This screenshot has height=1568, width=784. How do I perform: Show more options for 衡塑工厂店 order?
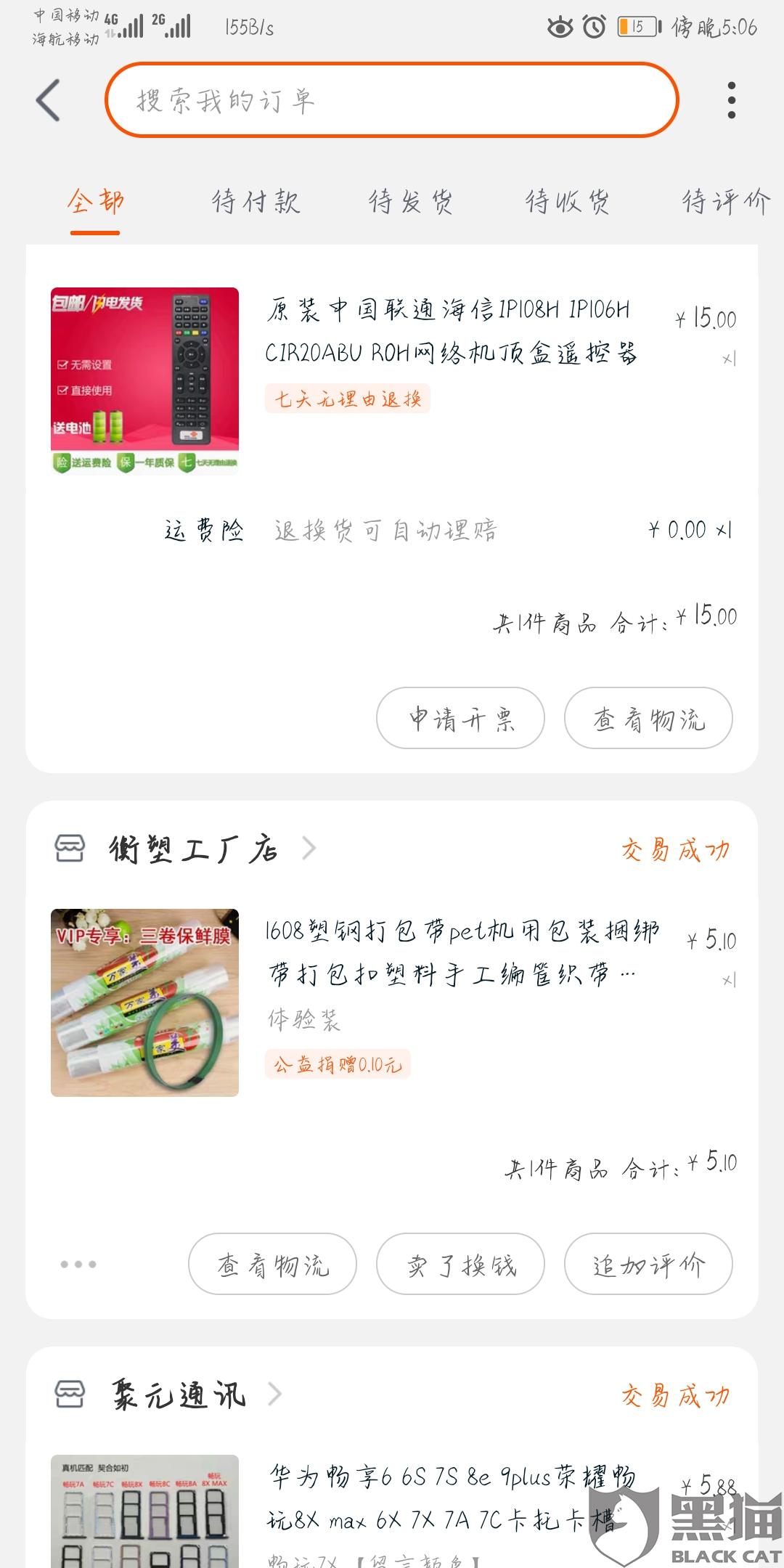78,1265
